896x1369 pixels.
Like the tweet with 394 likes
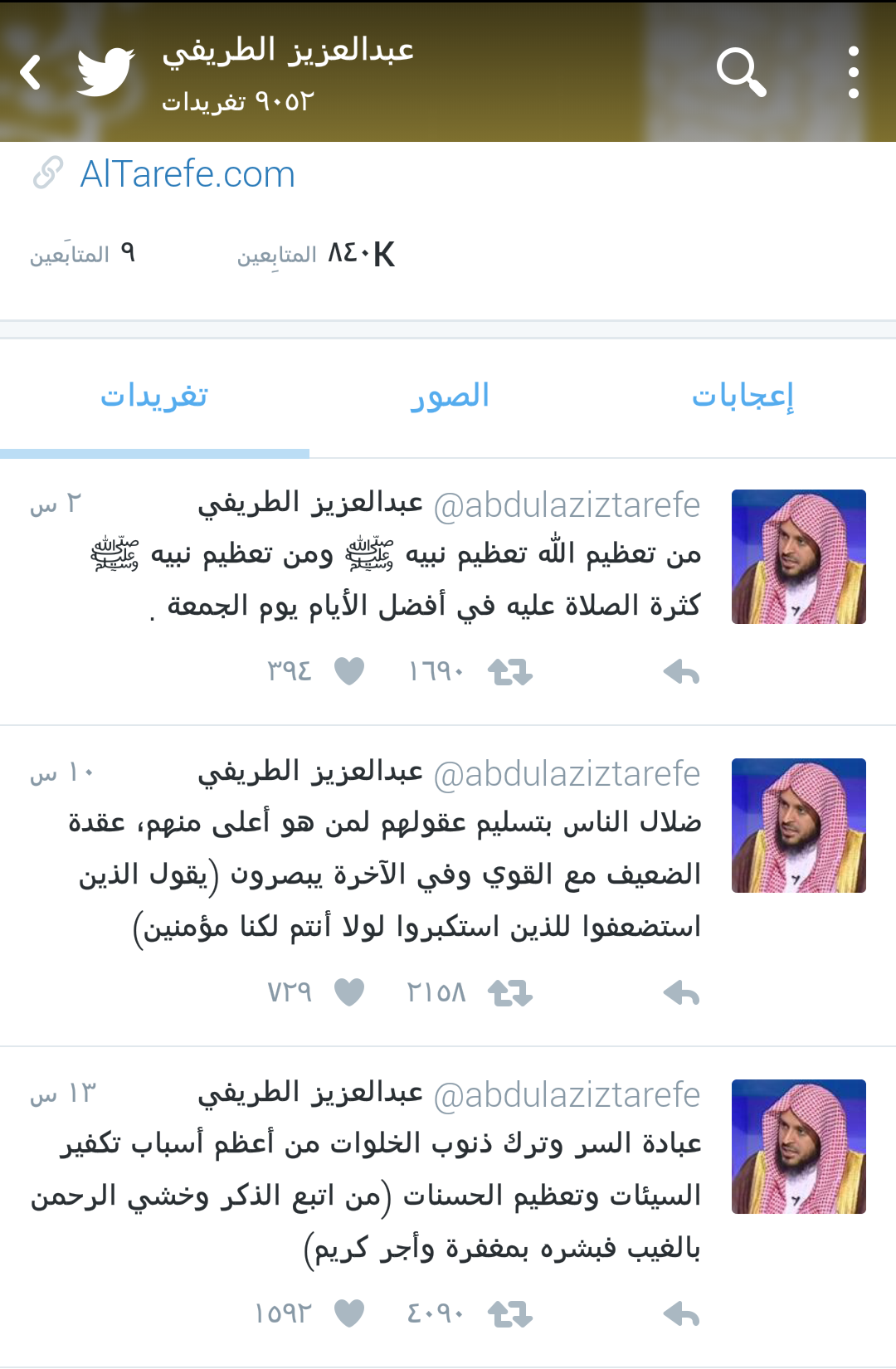coord(349,671)
